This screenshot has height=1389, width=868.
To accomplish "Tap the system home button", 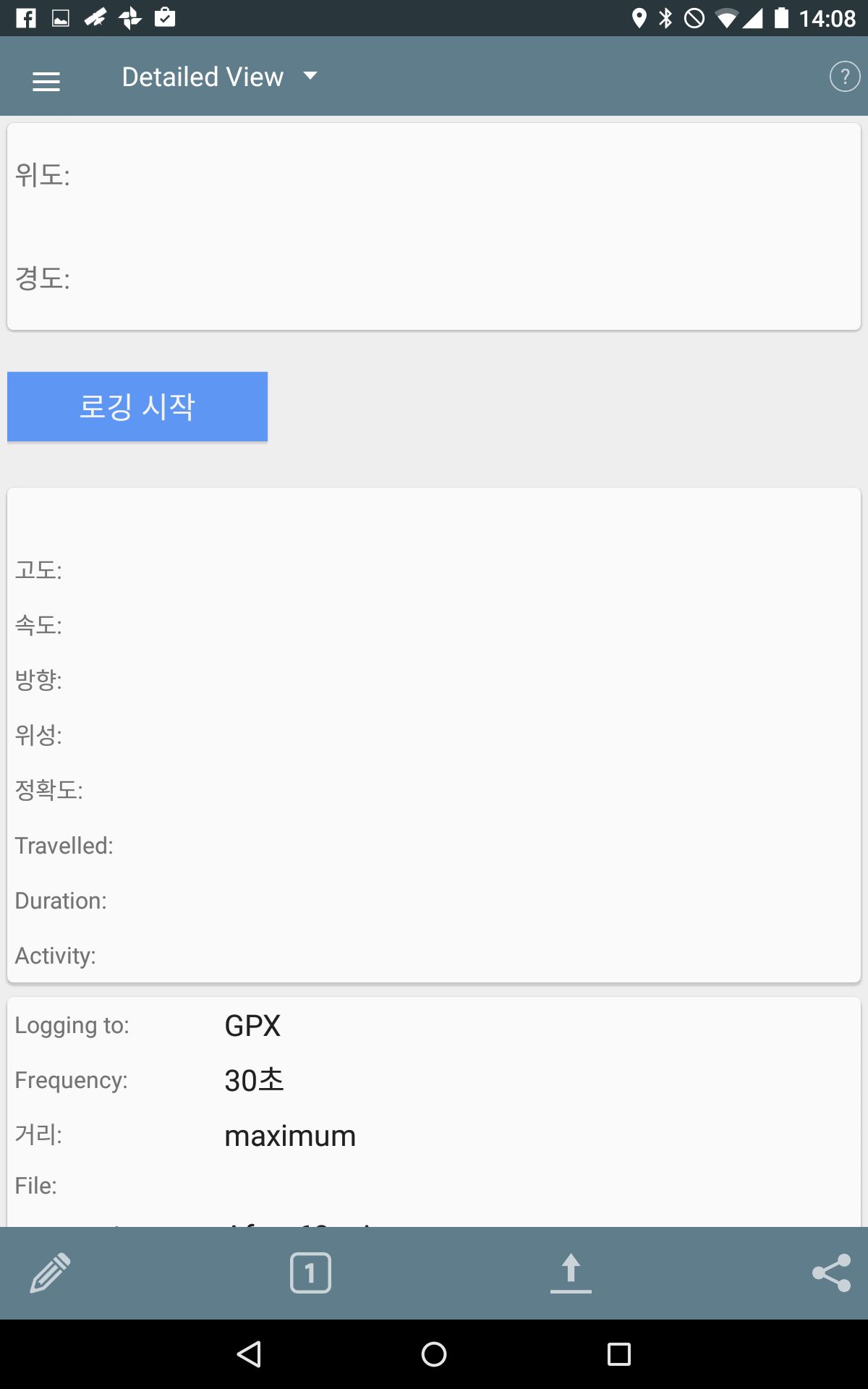I will click(x=434, y=1354).
